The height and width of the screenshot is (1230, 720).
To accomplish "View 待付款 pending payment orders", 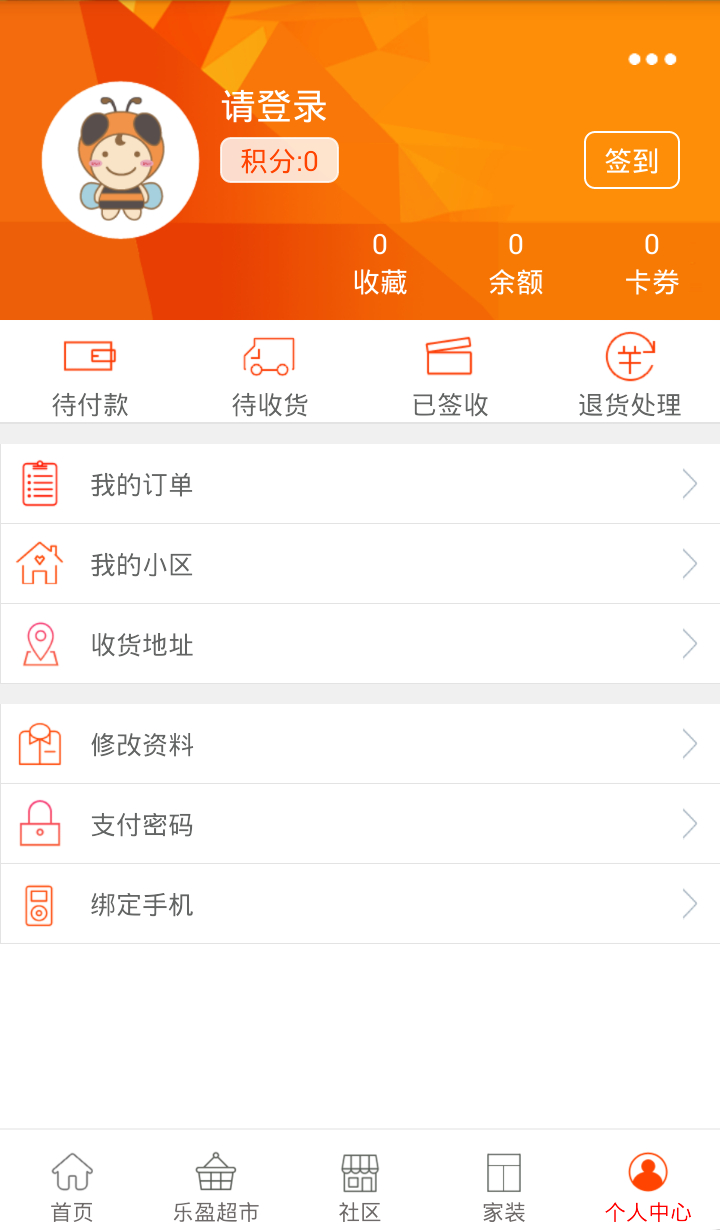I will coord(90,376).
